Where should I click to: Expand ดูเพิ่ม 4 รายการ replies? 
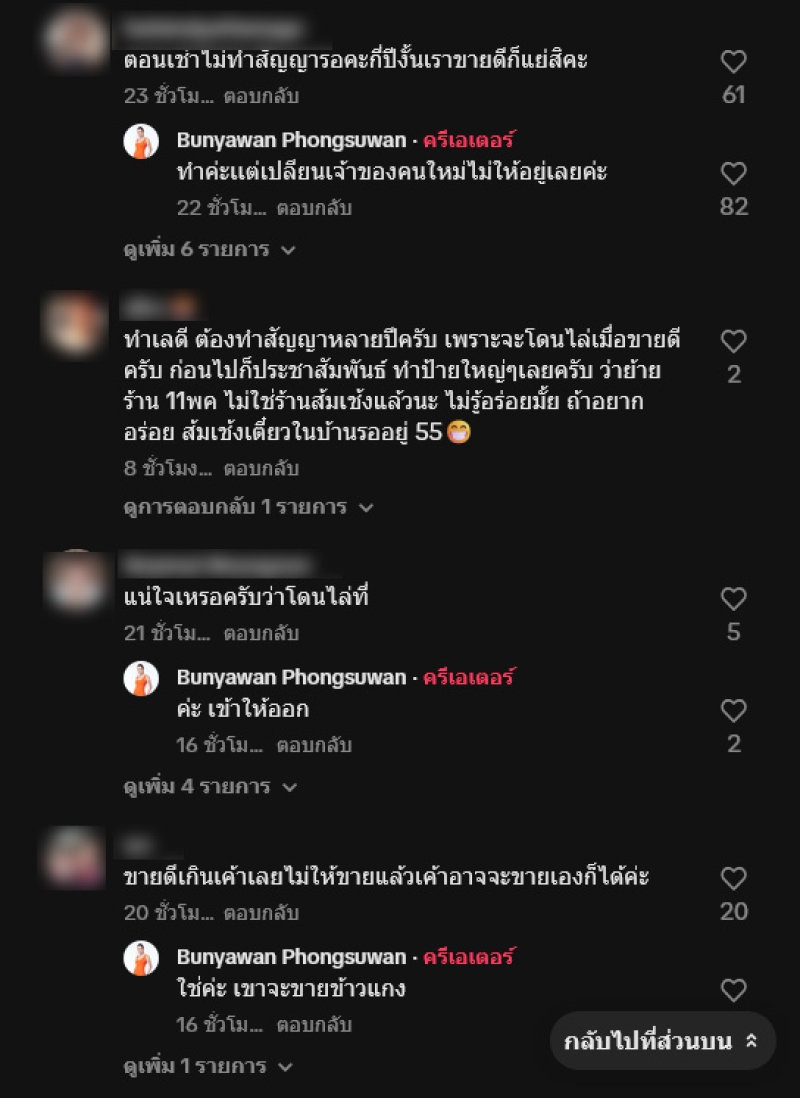pyautogui.click(x=209, y=787)
